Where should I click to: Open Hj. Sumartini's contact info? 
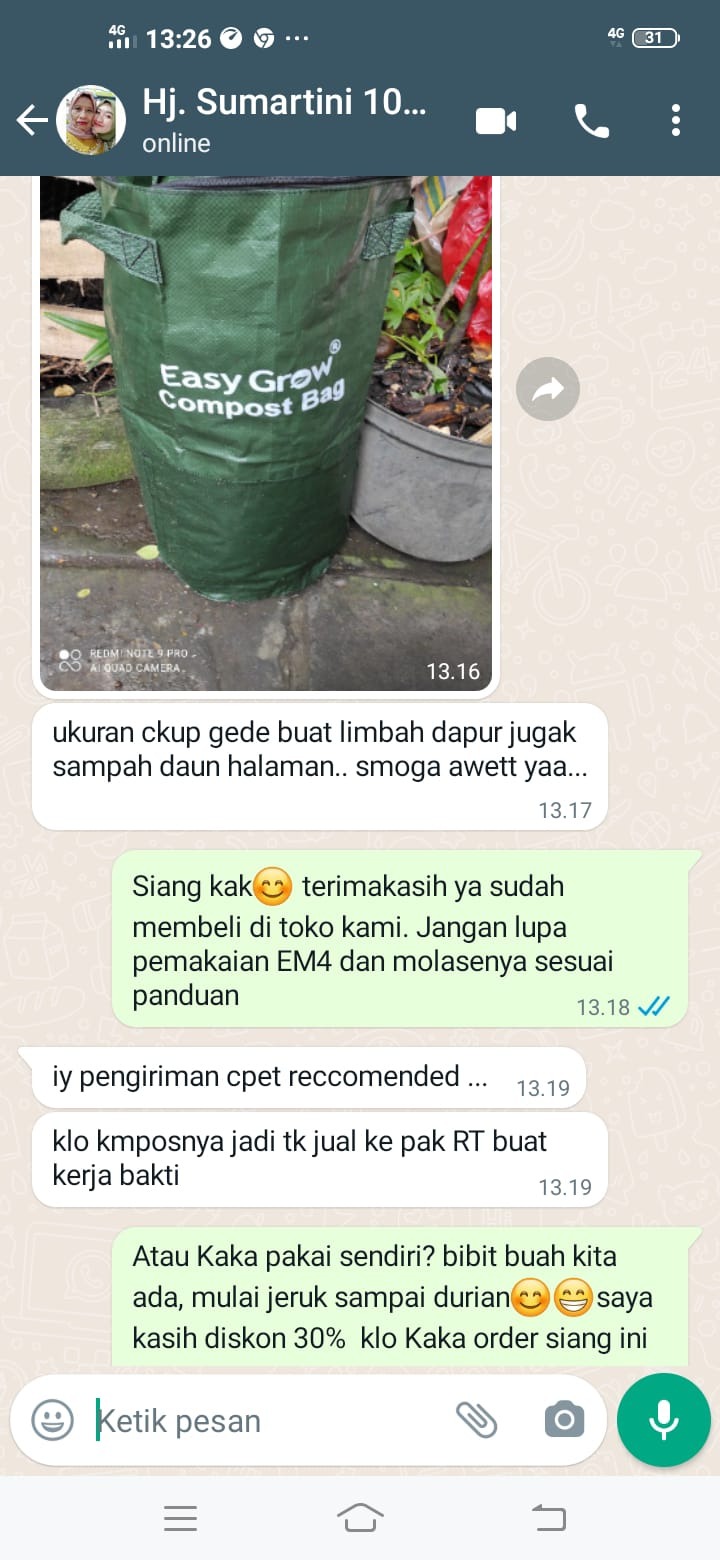point(284,121)
